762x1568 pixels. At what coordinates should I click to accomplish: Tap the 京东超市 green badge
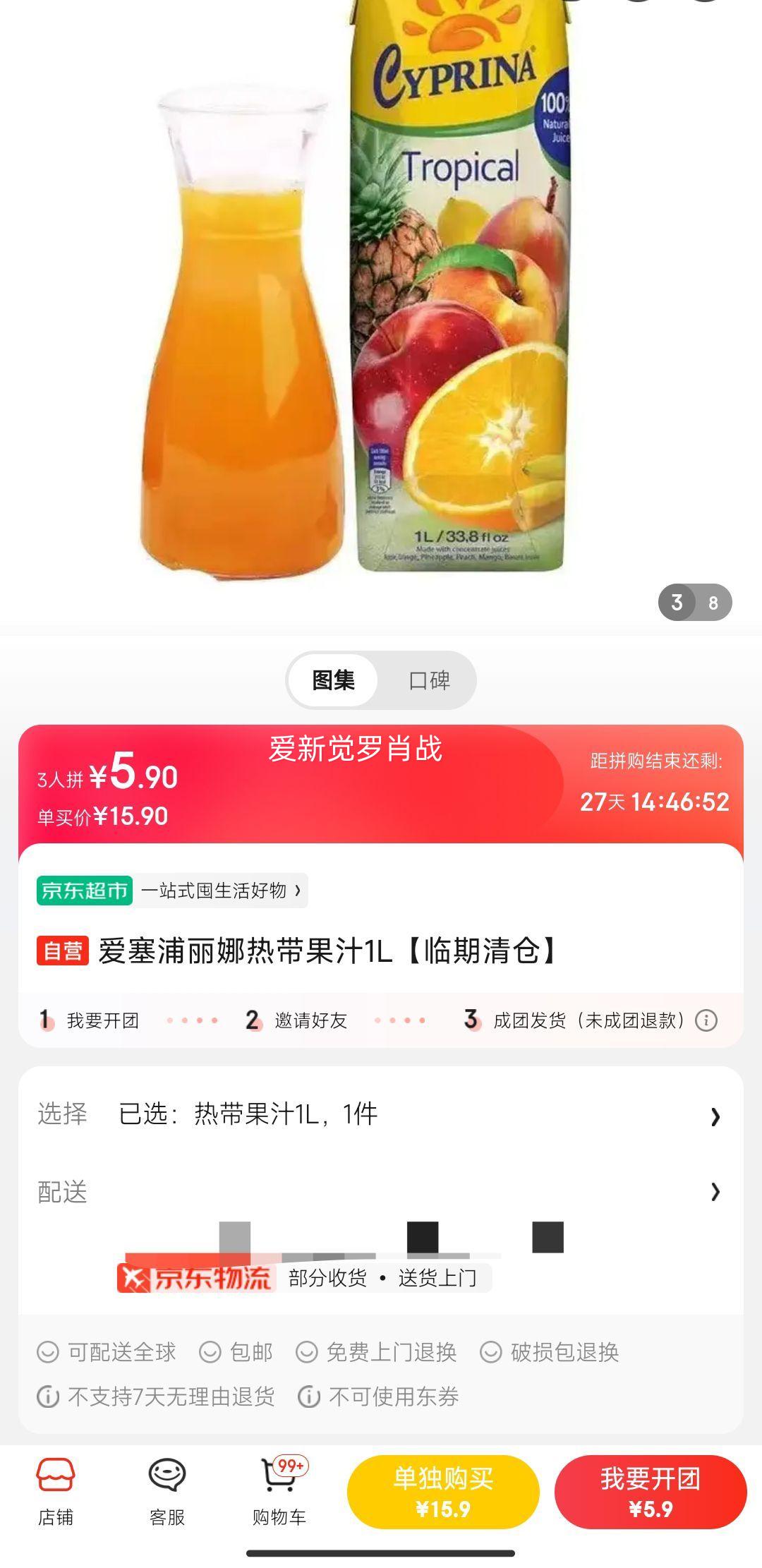[x=84, y=890]
